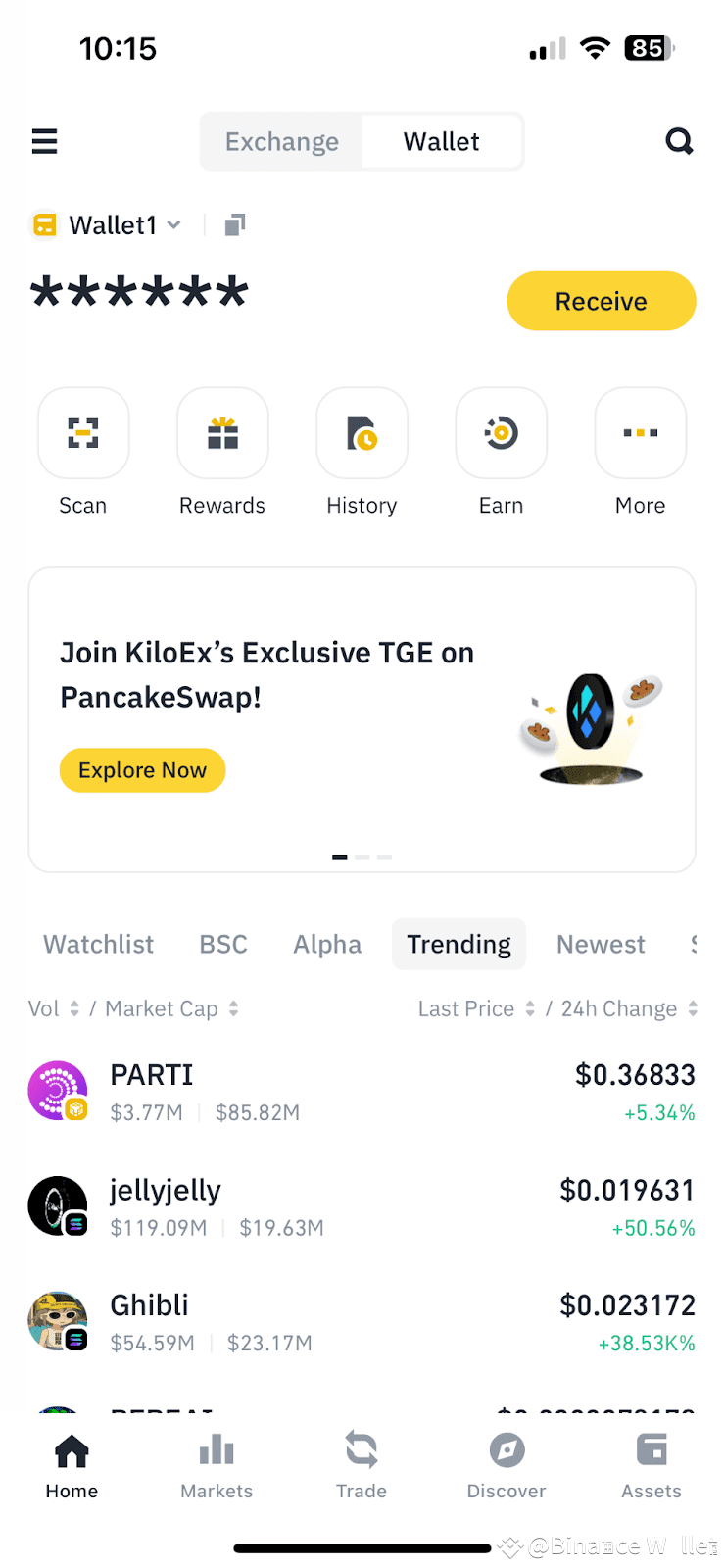Tap the More options icon

[640, 433]
